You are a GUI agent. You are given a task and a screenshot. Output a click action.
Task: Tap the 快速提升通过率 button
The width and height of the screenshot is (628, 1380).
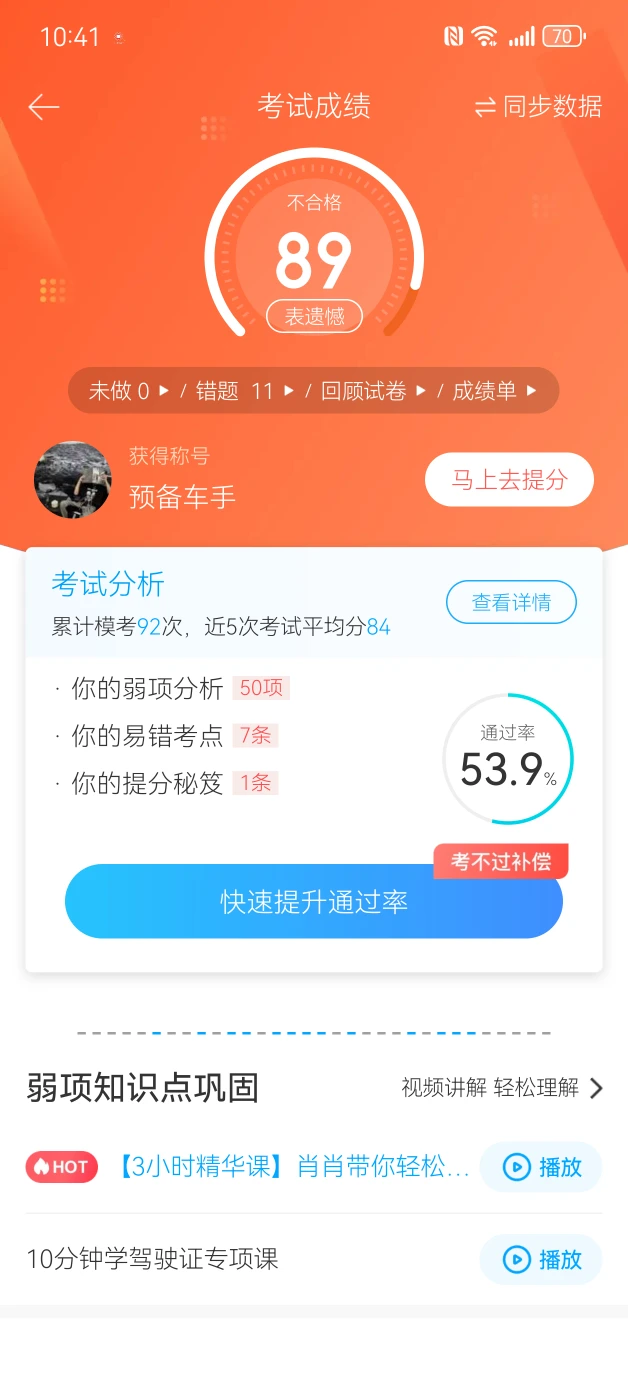coord(313,902)
